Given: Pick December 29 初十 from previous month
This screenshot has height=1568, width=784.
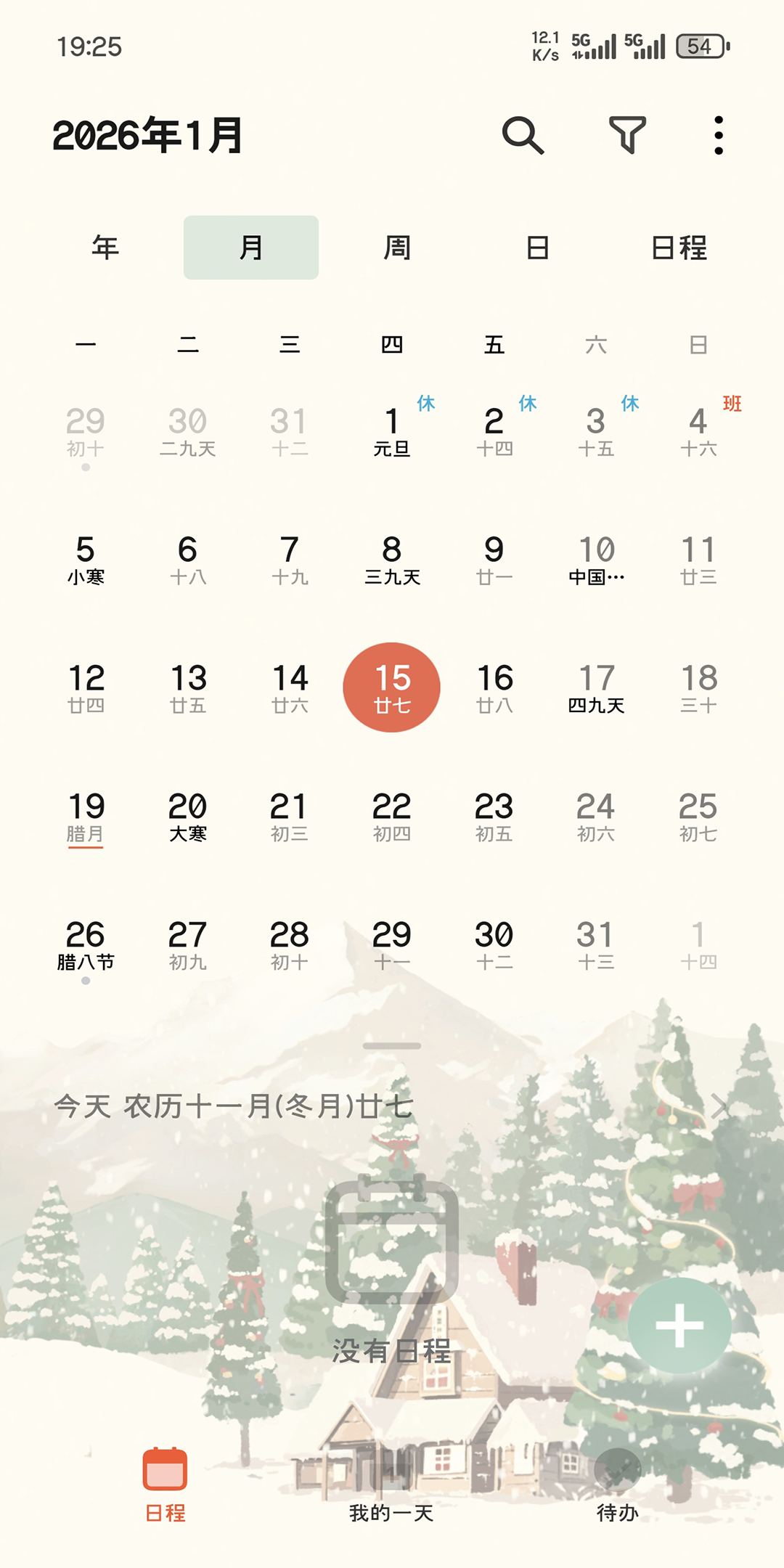Looking at the screenshot, I should click(86, 431).
